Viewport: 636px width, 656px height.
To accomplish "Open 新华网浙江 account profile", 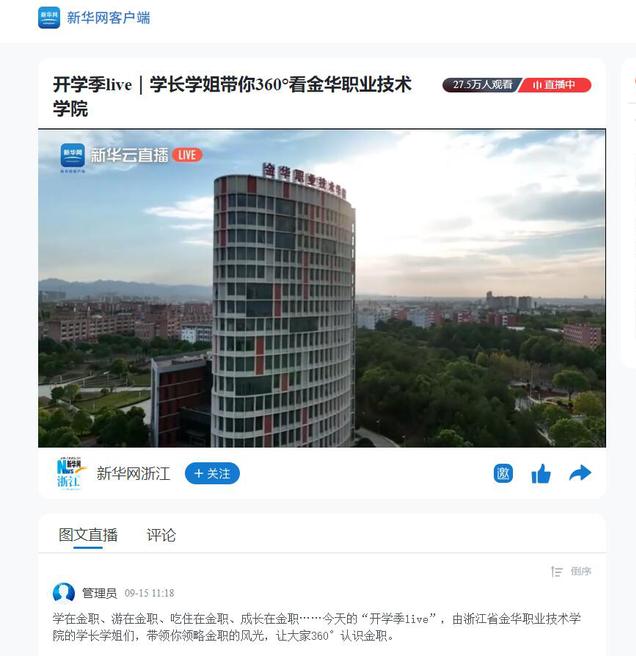I will [133, 474].
